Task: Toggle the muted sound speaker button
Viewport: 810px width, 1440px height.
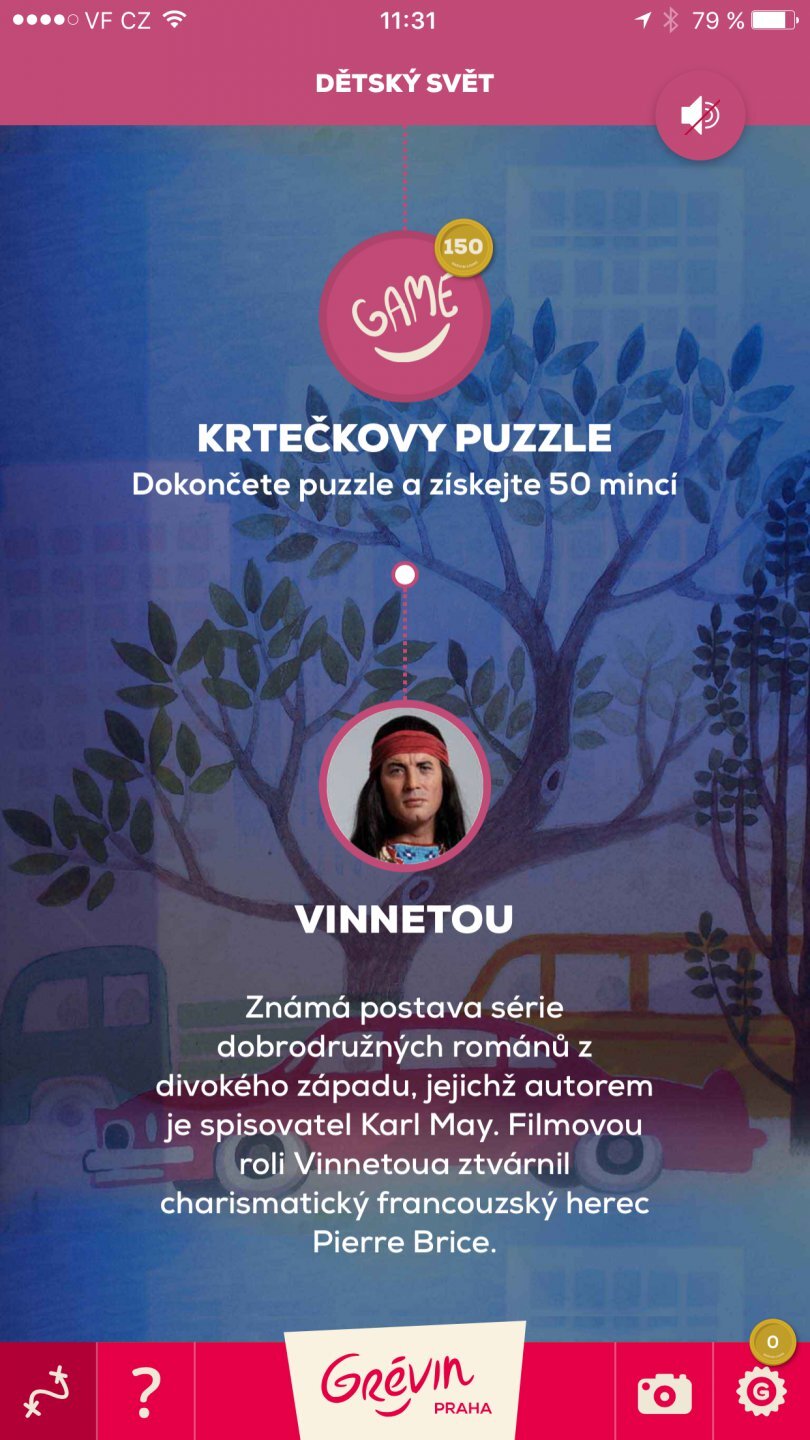Action: pos(700,116)
